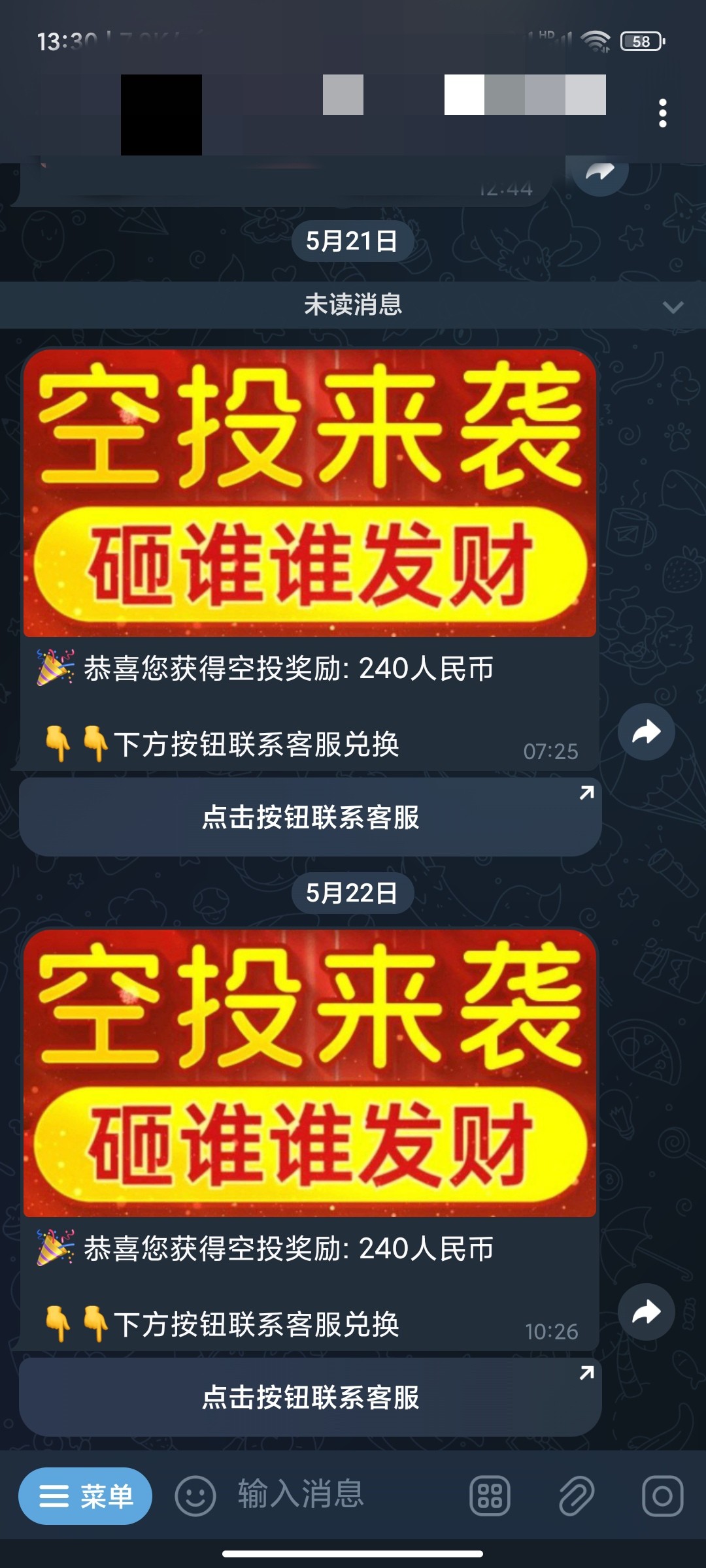Tap the chevron on the unread messages bar
The image size is (706, 1568).
[x=673, y=306]
